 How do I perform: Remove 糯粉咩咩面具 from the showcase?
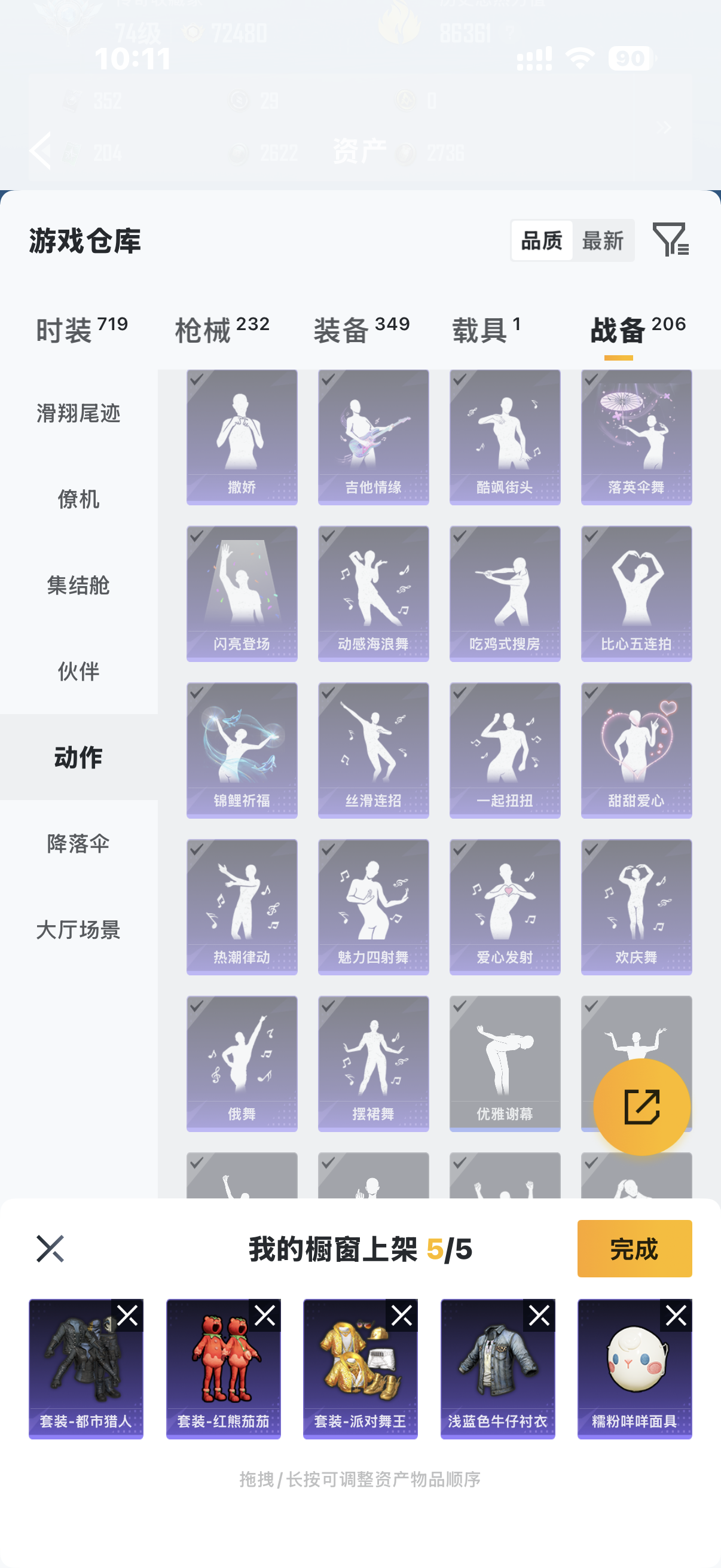(x=676, y=1316)
